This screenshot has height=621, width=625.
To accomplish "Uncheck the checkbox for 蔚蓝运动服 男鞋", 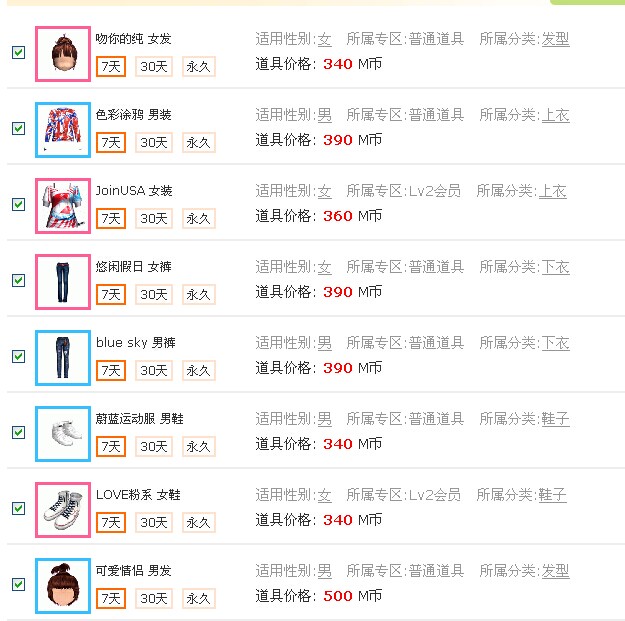I will pyautogui.click(x=18, y=432).
